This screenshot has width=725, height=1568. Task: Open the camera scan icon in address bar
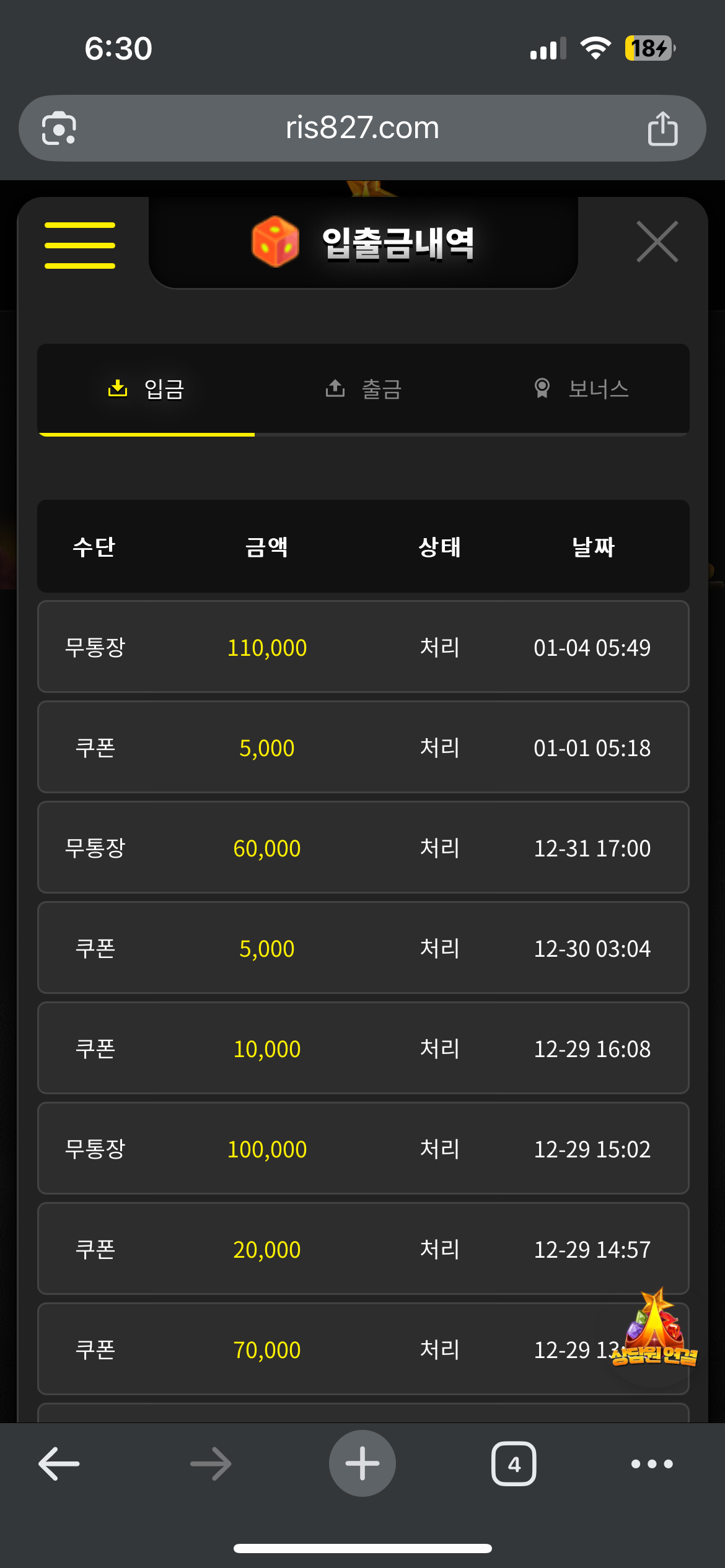[59, 128]
